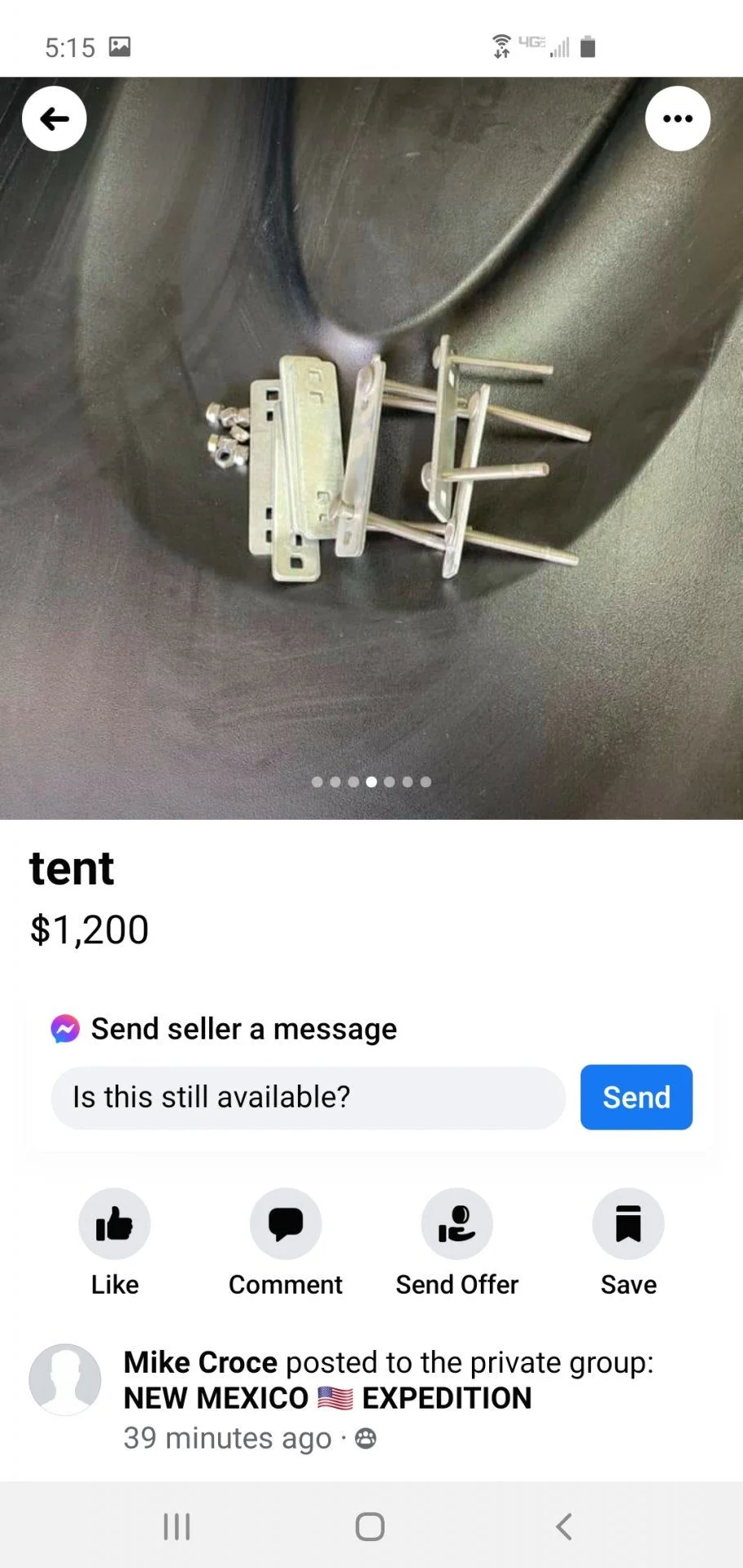Viewport: 743px width, 1568px height.
Task: Open Mike Croce's profile picture
Action: pos(65,1379)
